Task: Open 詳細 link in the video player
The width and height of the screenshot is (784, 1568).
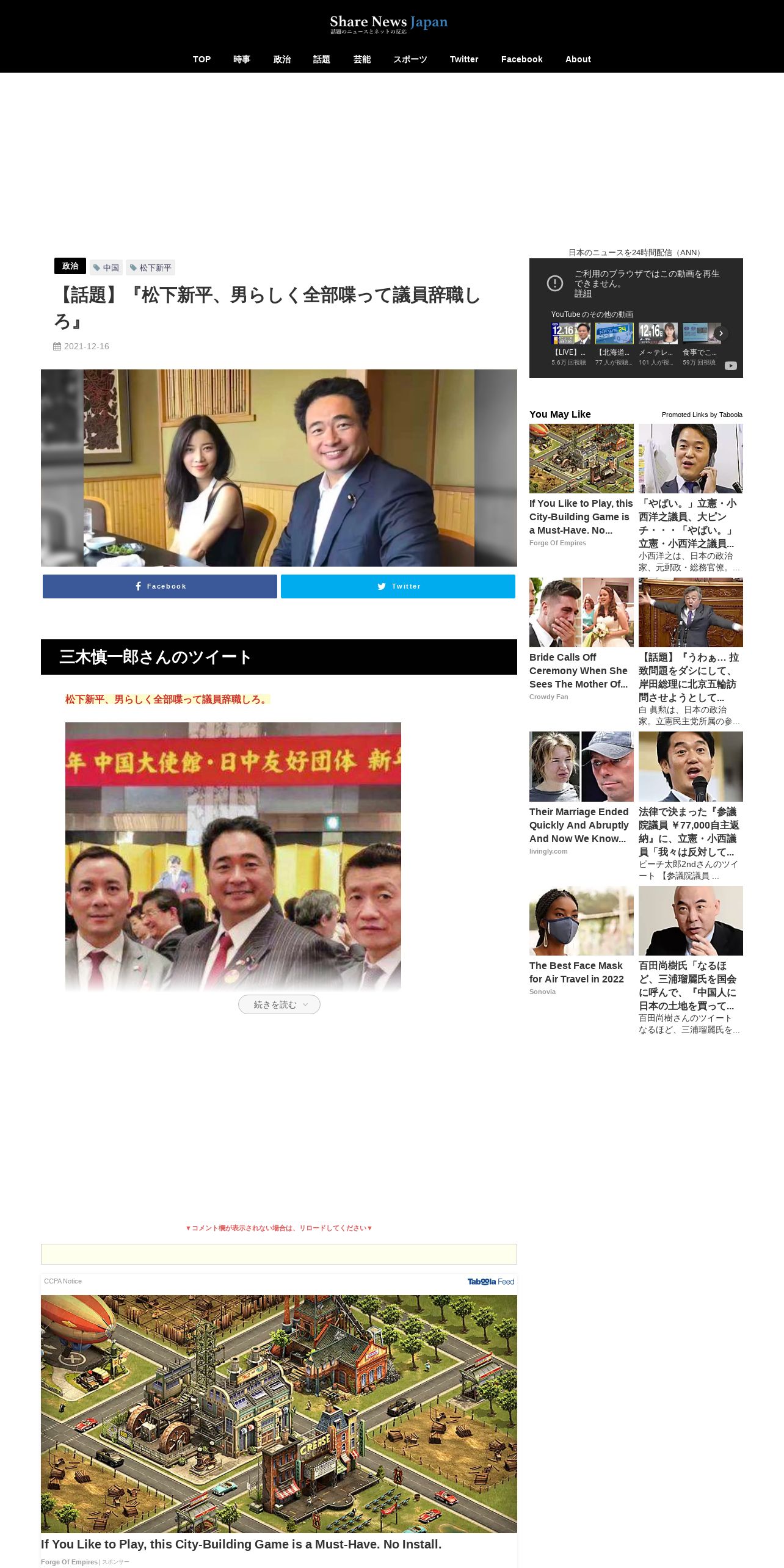Action: (583, 294)
